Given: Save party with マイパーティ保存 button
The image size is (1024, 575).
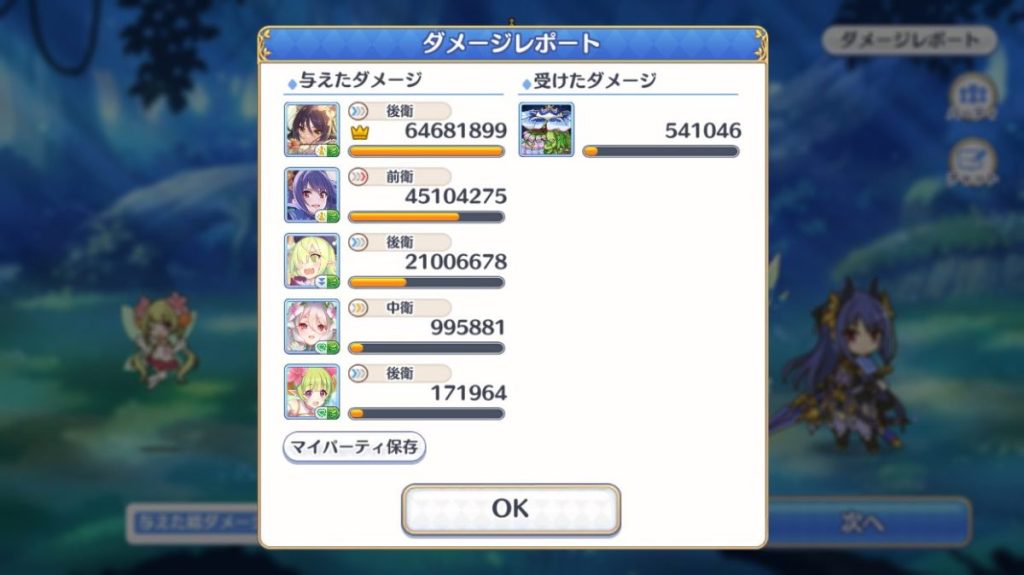Looking at the screenshot, I should (x=354, y=446).
